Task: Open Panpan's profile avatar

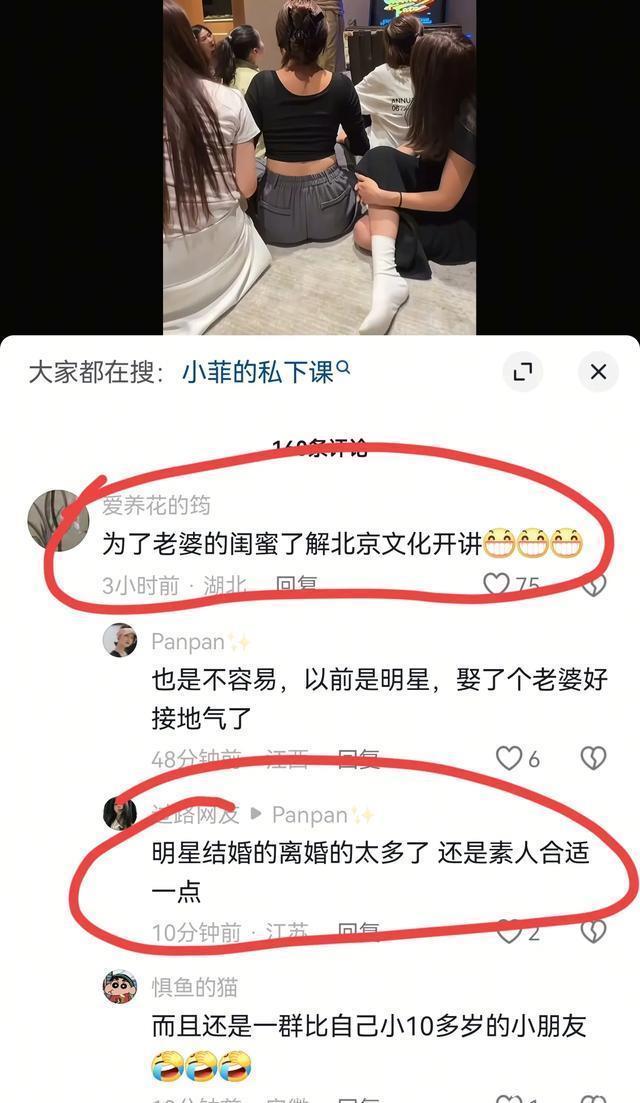Action: pyautogui.click(x=120, y=641)
